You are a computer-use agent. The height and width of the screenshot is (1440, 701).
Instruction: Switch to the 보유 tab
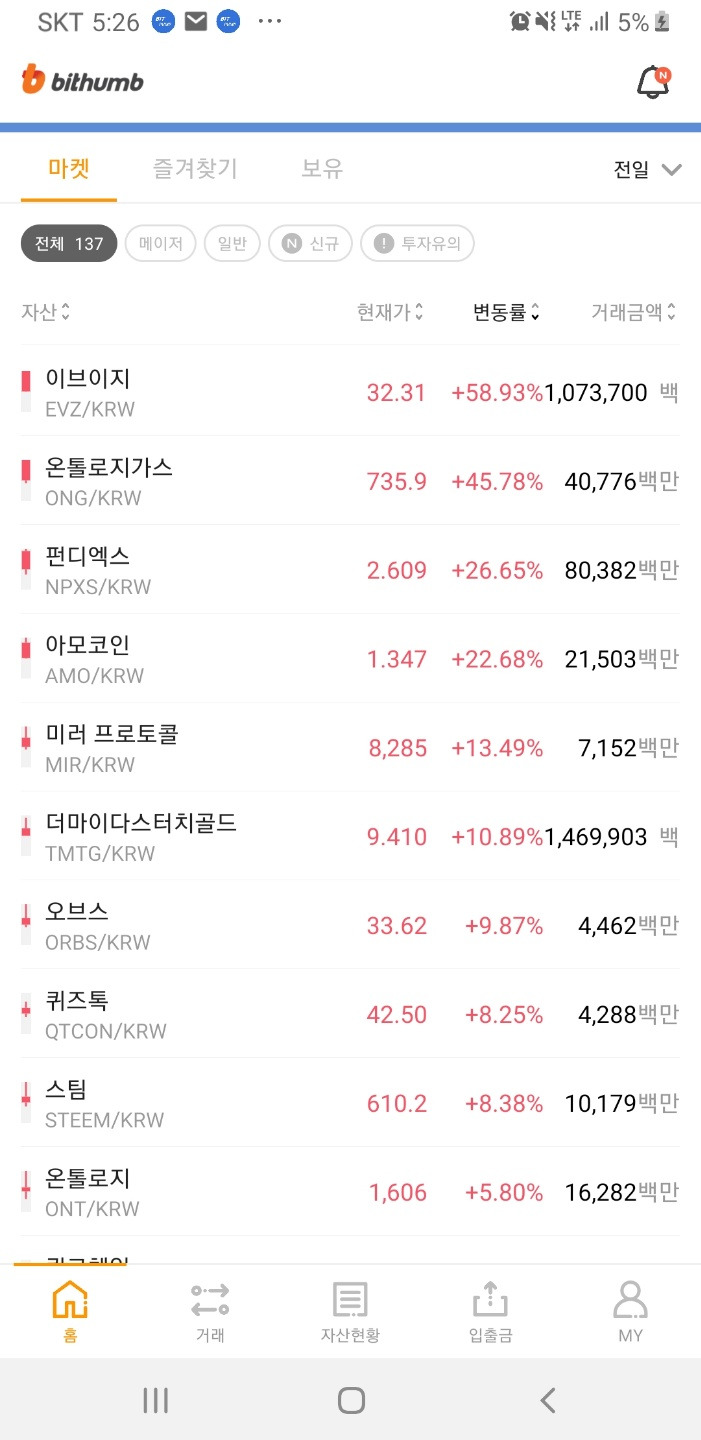click(322, 169)
